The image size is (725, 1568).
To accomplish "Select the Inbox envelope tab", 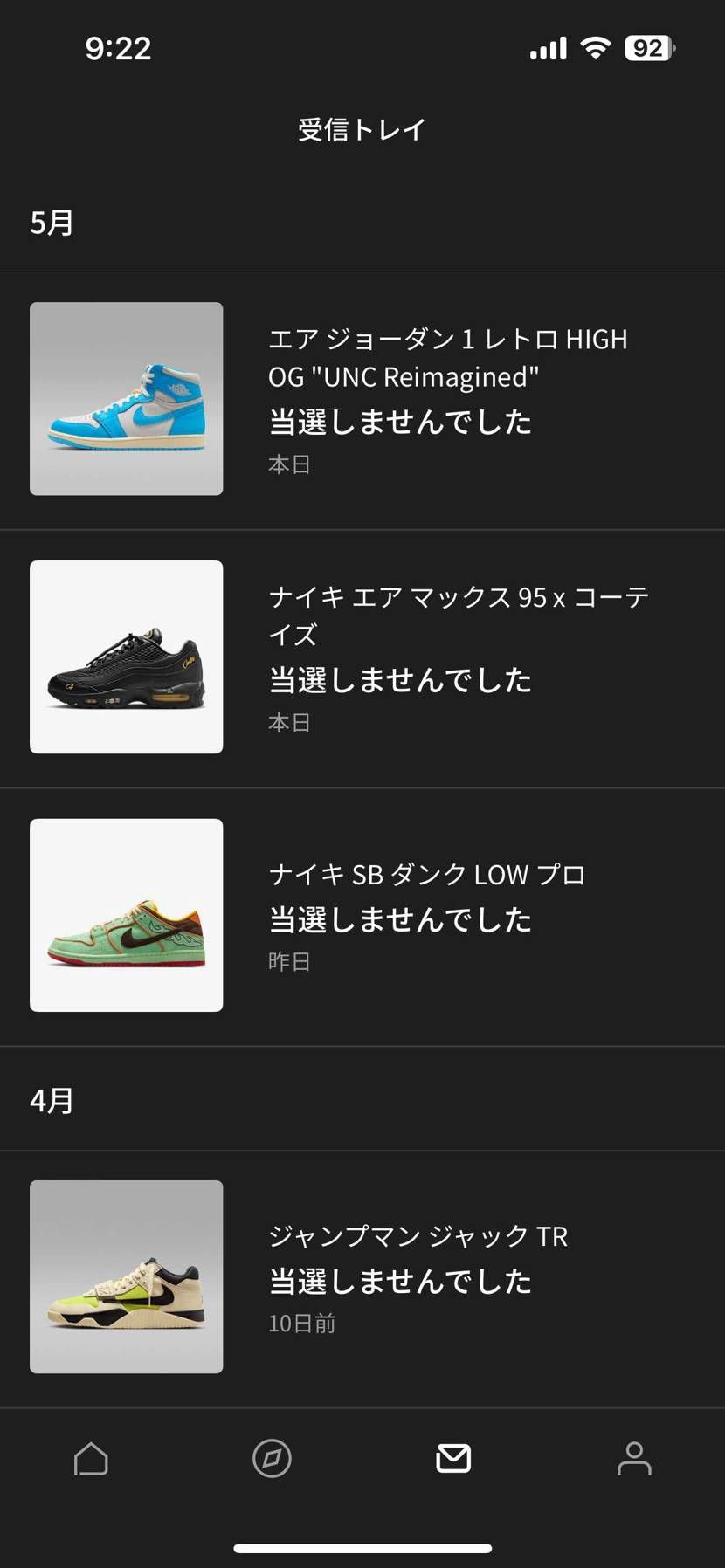I will pyautogui.click(x=453, y=1459).
